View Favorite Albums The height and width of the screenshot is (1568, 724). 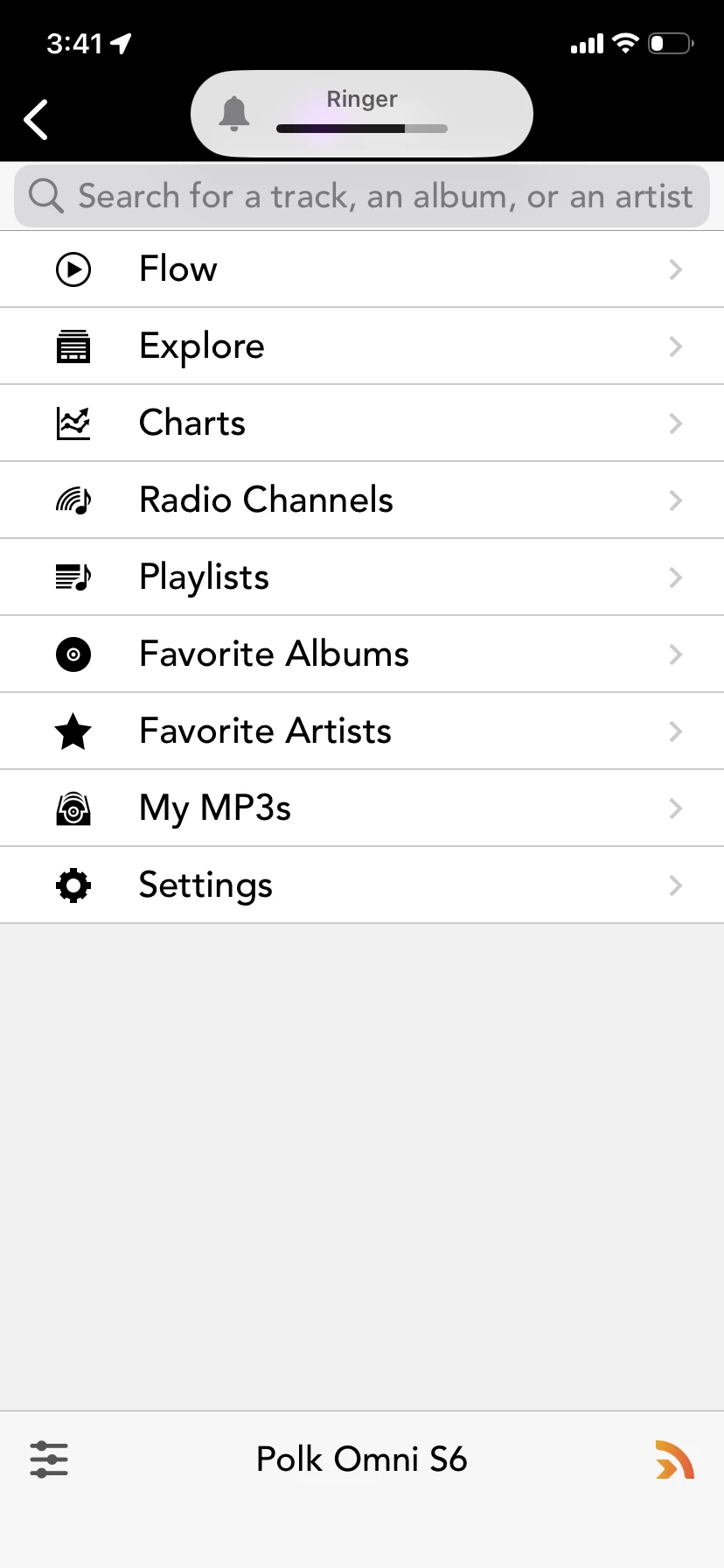[362, 654]
